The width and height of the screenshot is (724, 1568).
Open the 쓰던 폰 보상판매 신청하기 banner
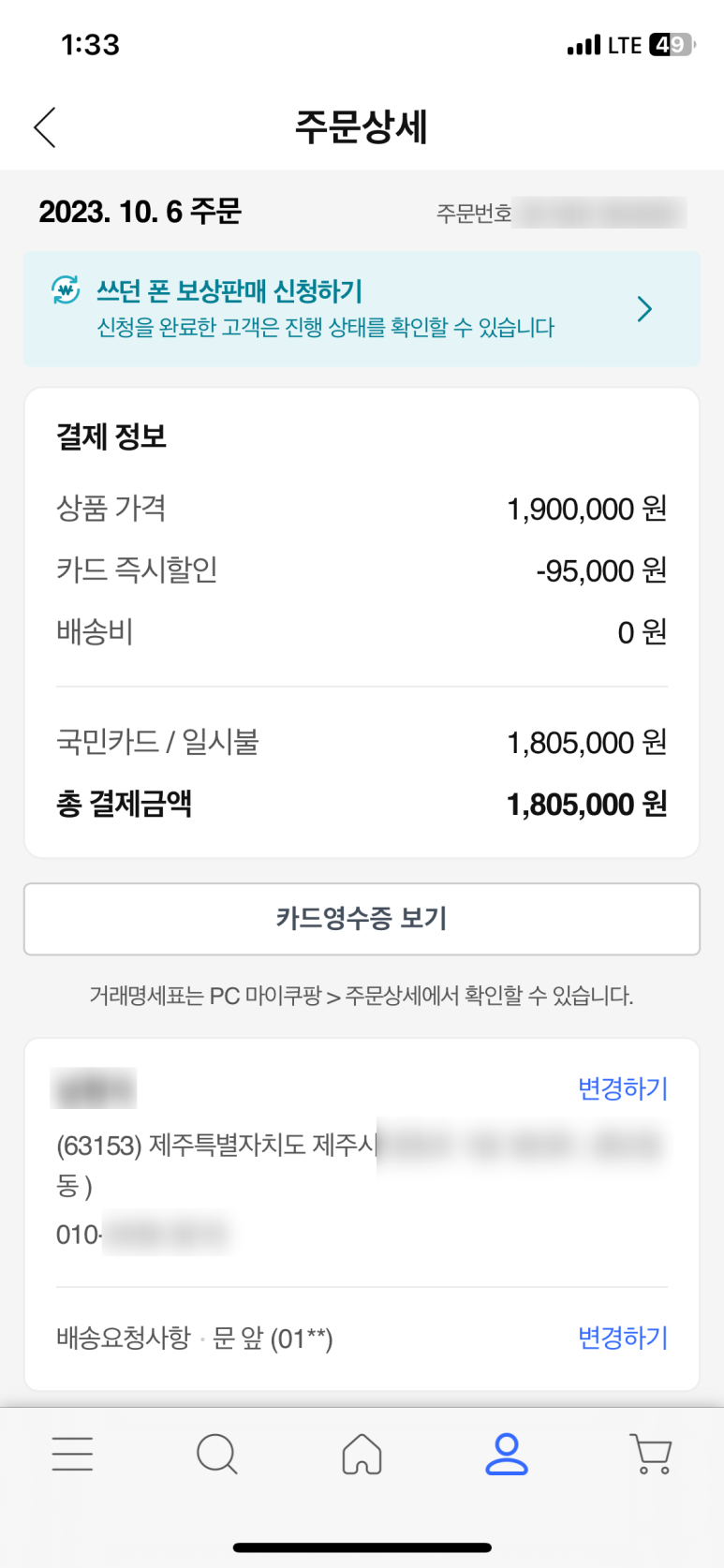click(x=362, y=308)
